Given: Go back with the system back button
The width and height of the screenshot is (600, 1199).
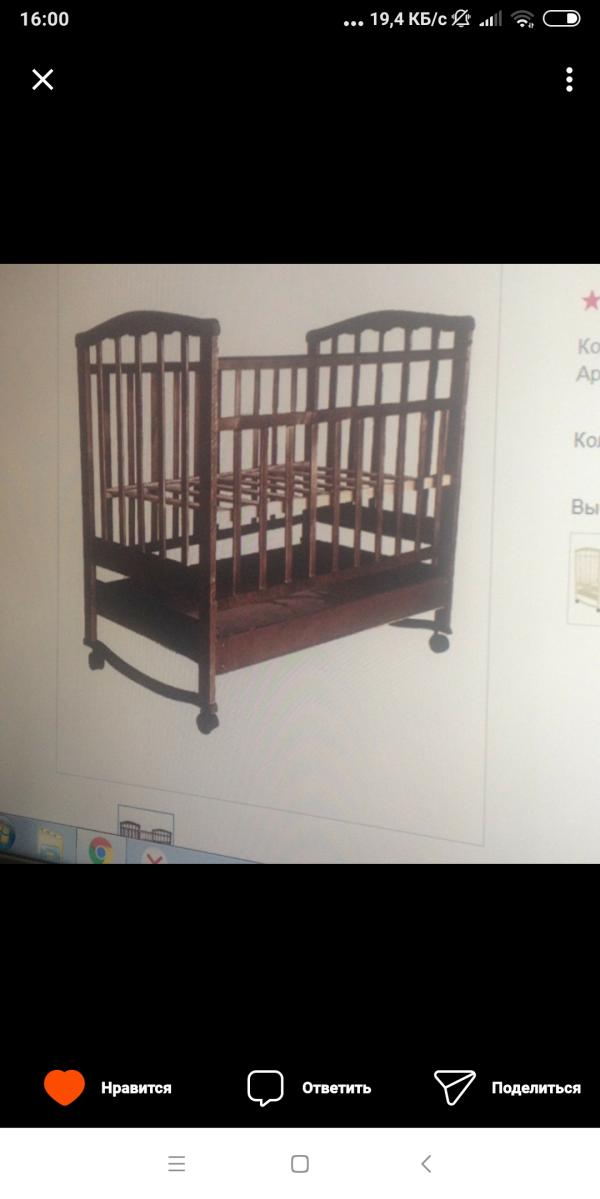Looking at the screenshot, I should click(x=426, y=1163).
